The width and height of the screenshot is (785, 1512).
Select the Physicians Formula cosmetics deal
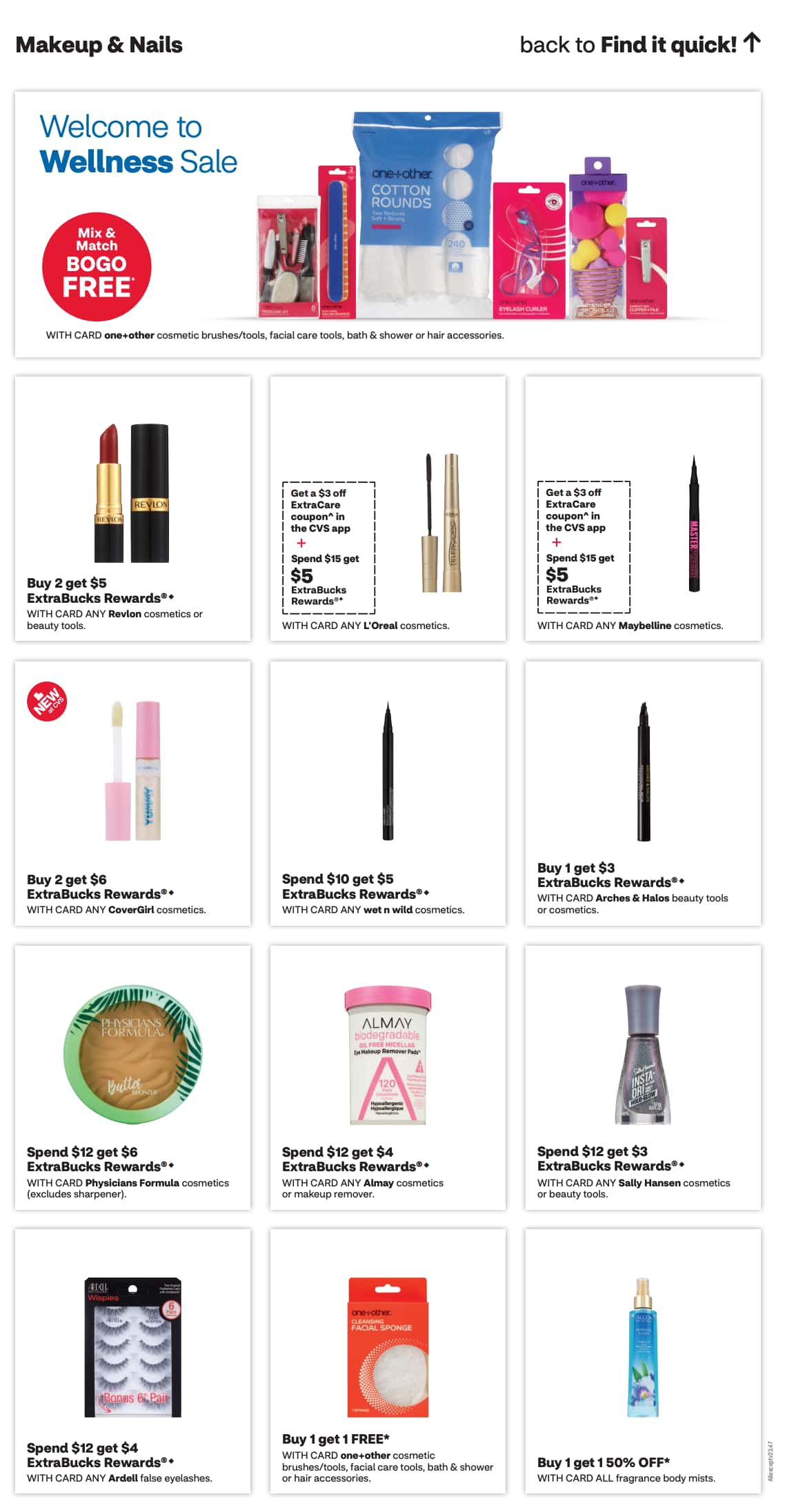132,1077
